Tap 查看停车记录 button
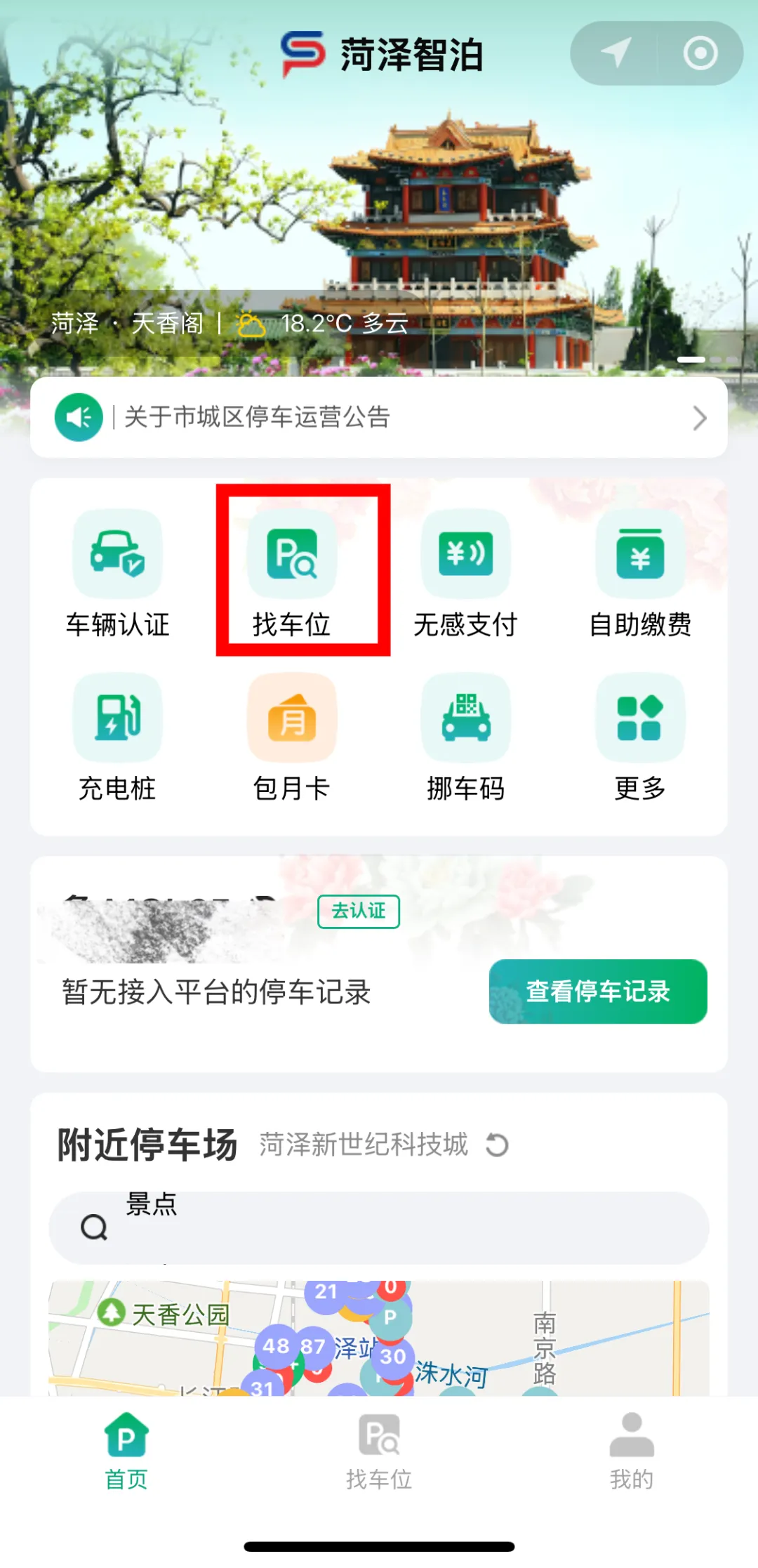Image resolution: width=758 pixels, height=1568 pixels. [598, 991]
